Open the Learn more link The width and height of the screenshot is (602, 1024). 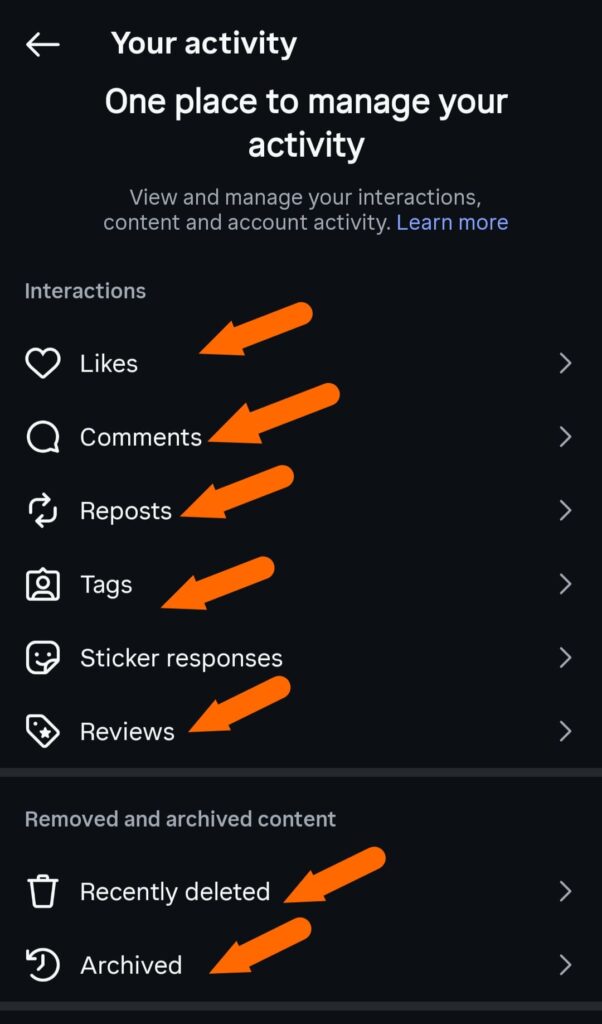452,222
